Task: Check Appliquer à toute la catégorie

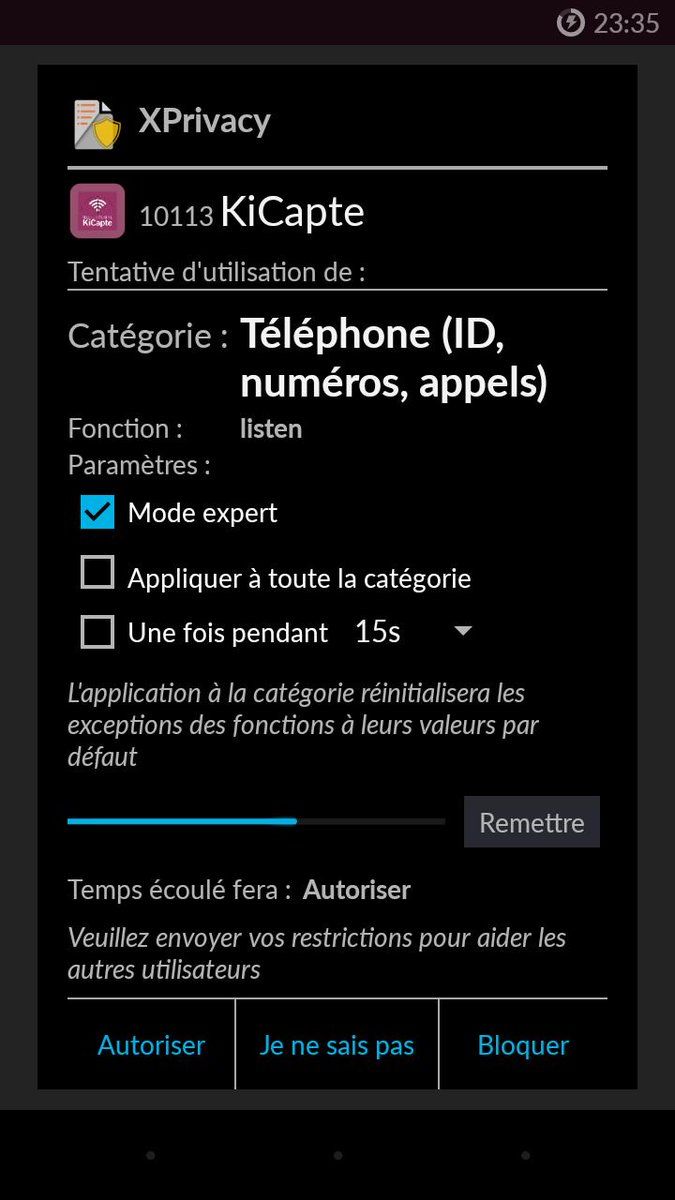Action: pyautogui.click(x=98, y=574)
